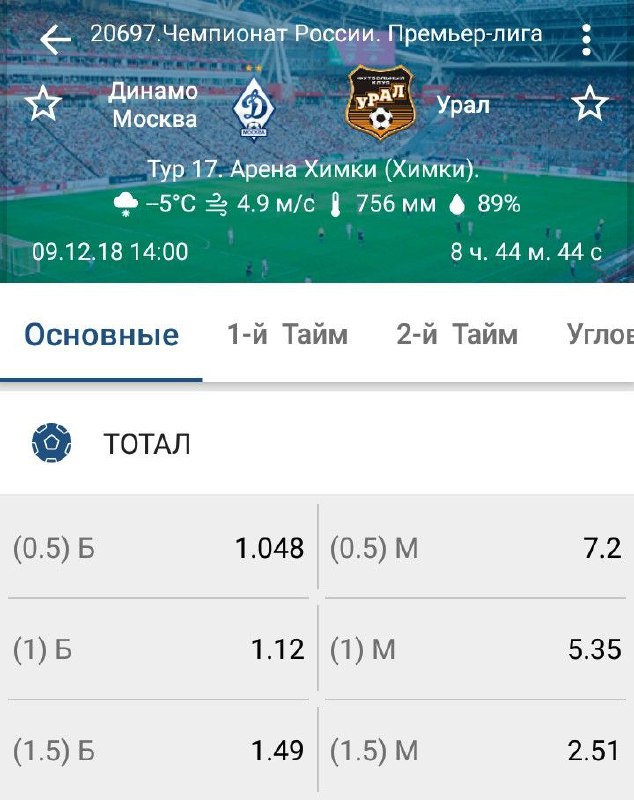Open the three-dot overflow menu
Viewport: 634px width, 800px height.
[586, 40]
